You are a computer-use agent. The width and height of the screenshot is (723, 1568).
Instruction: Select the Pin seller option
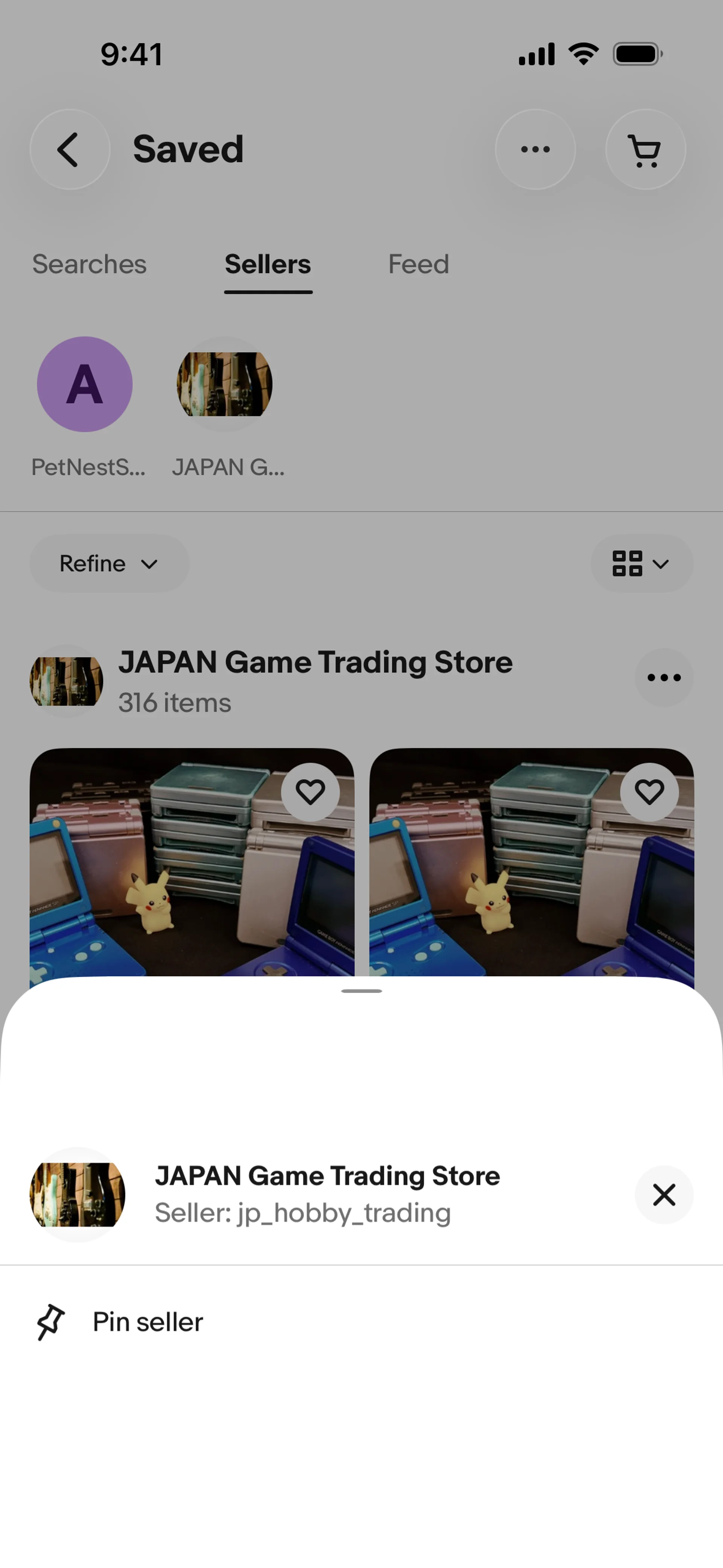[361, 1322]
